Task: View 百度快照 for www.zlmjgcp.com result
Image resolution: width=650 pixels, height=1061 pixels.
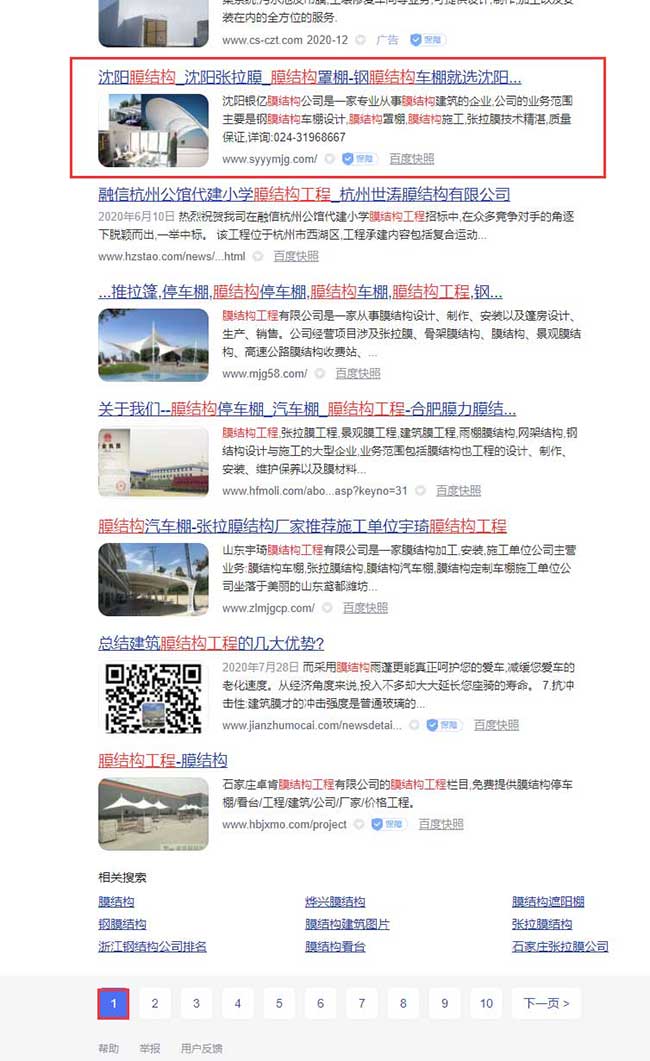Action: (x=365, y=608)
